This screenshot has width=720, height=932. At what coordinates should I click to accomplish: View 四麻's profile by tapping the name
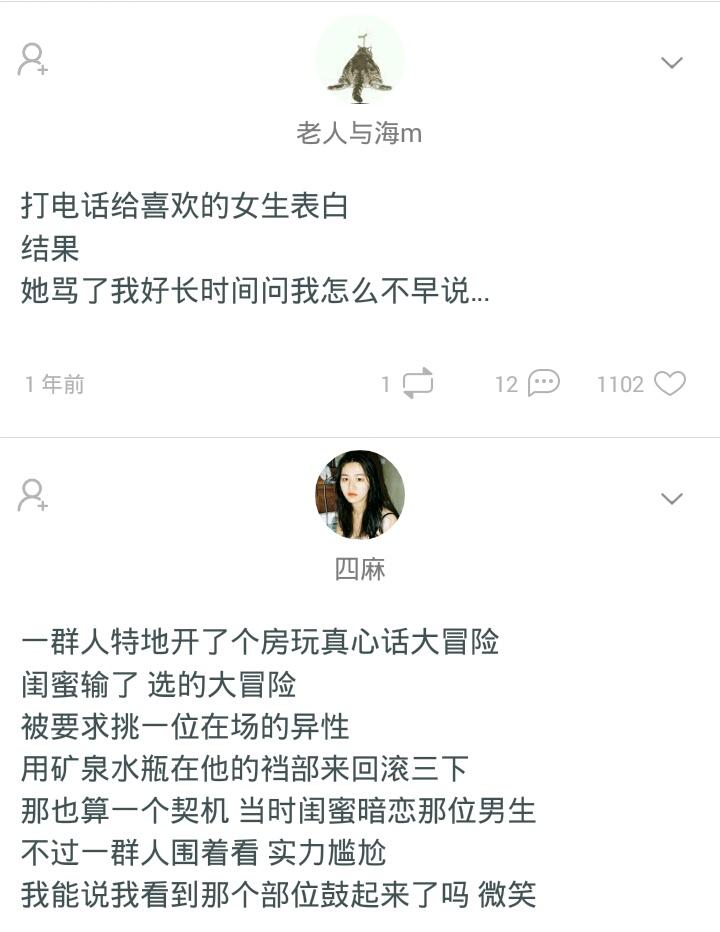click(360, 568)
